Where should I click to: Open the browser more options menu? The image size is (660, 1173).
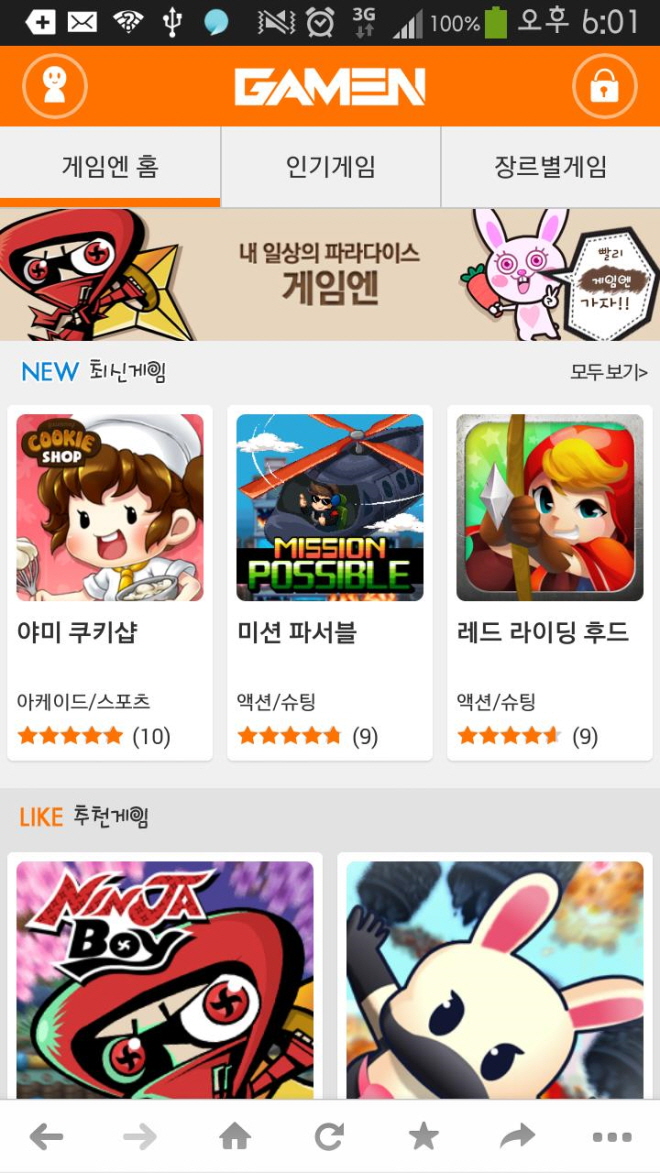pos(612,1136)
